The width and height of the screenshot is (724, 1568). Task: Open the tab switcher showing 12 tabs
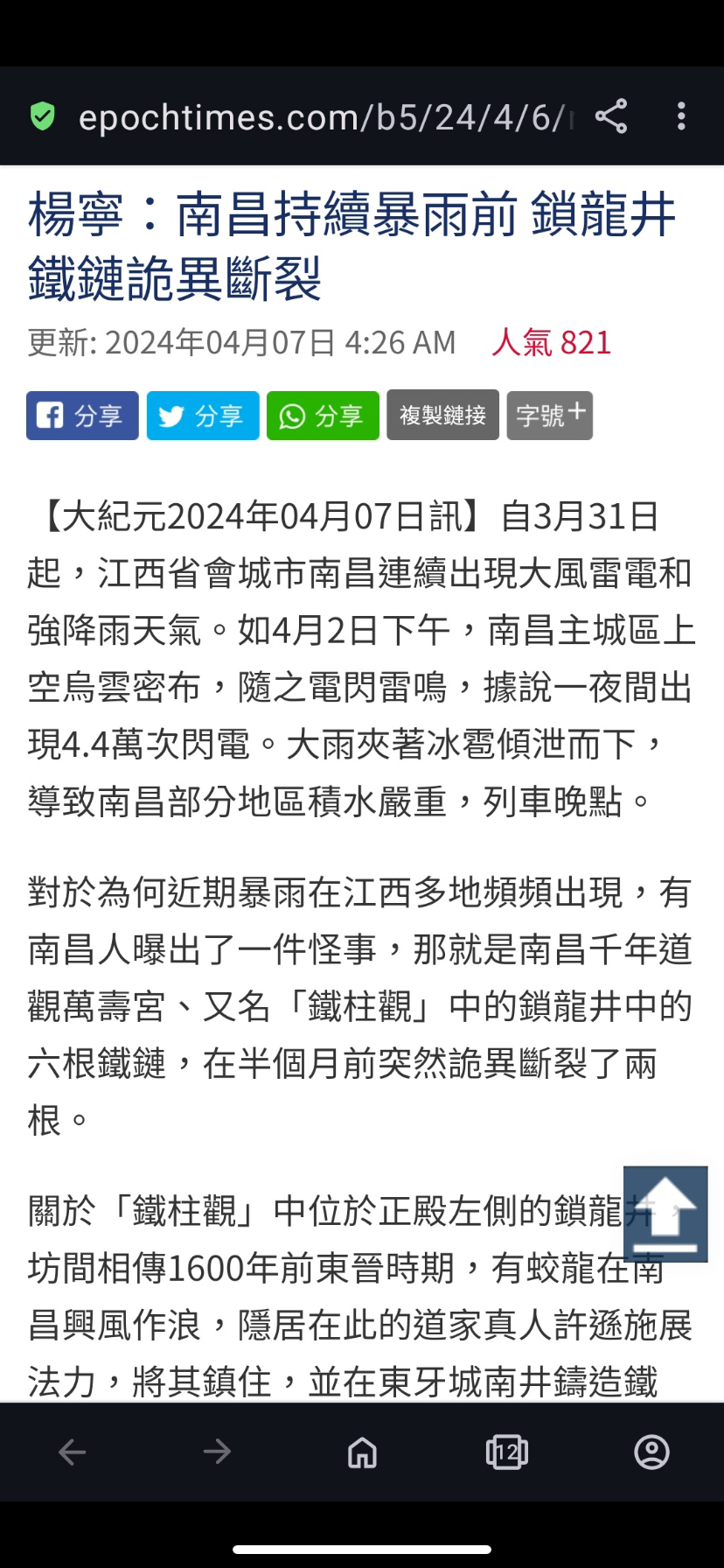click(507, 1452)
